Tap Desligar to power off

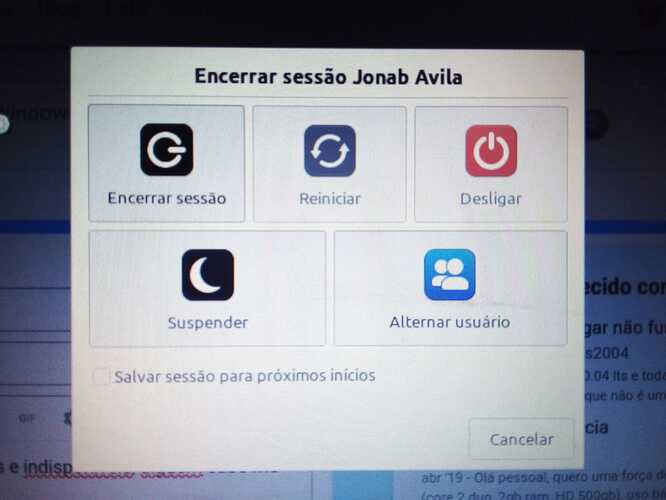(x=491, y=164)
